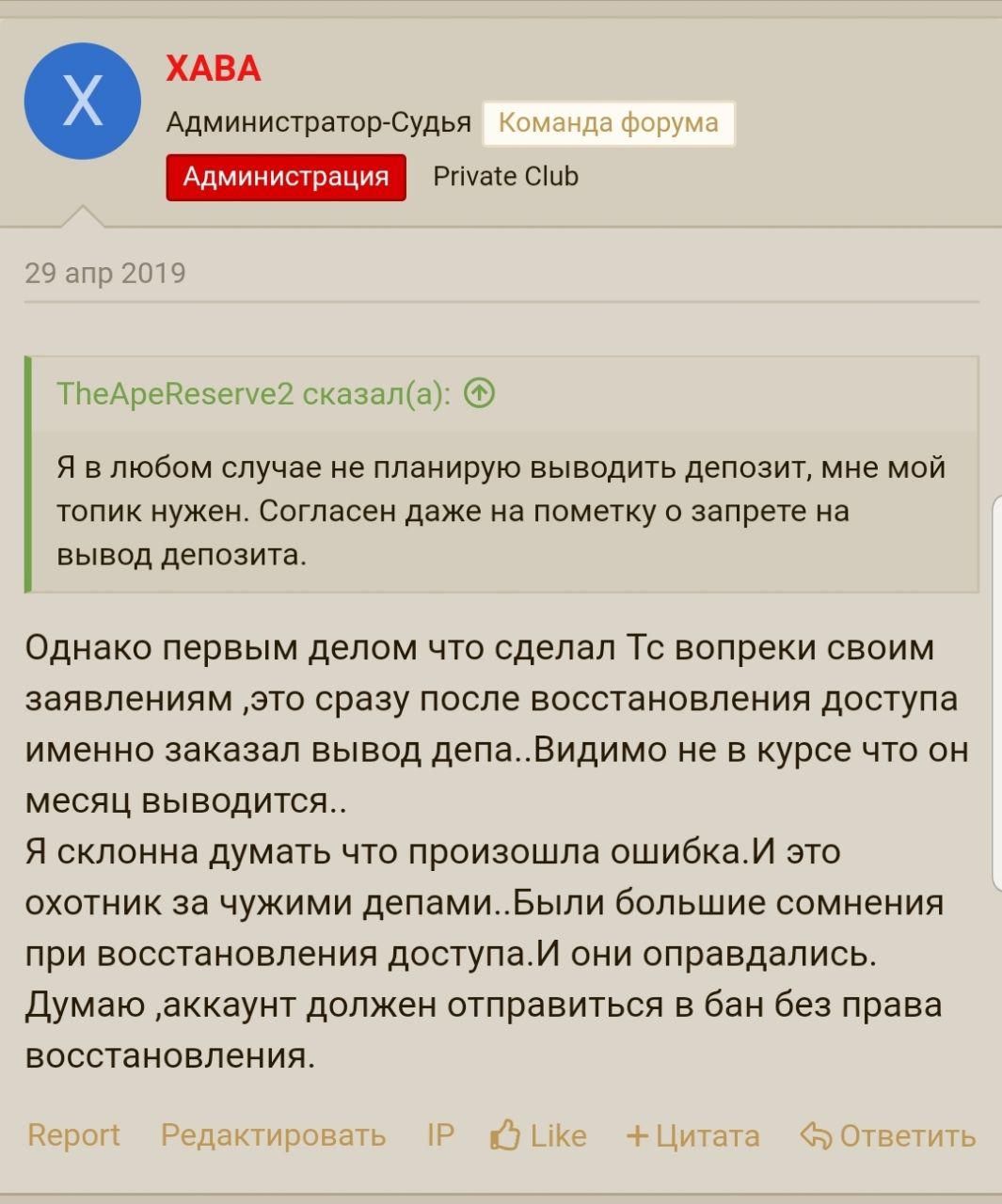Open the XABA username link
The width and height of the screenshot is (1002, 1204).
(213, 69)
